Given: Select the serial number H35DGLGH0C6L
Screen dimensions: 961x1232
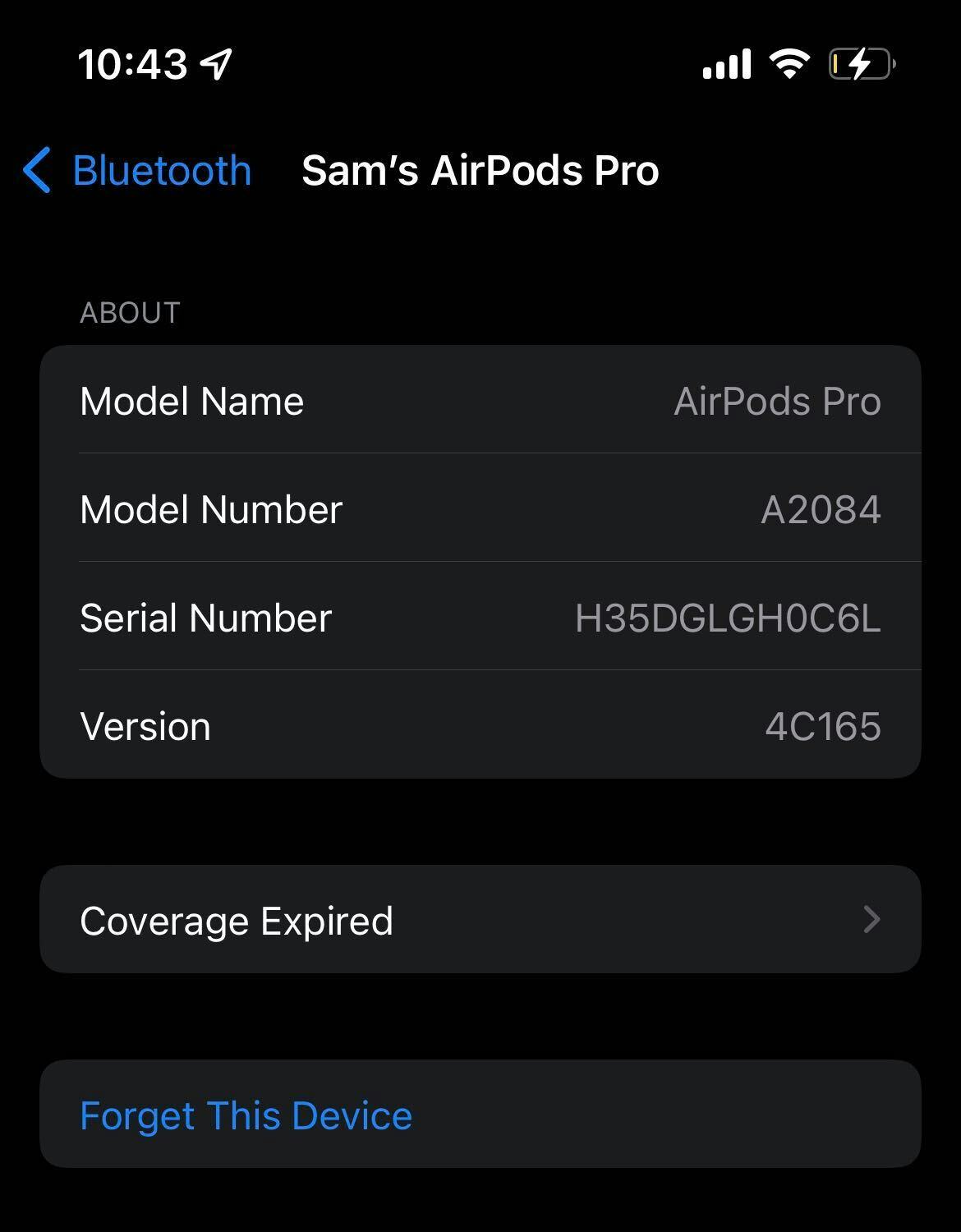Looking at the screenshot, I should pos(727,618).
